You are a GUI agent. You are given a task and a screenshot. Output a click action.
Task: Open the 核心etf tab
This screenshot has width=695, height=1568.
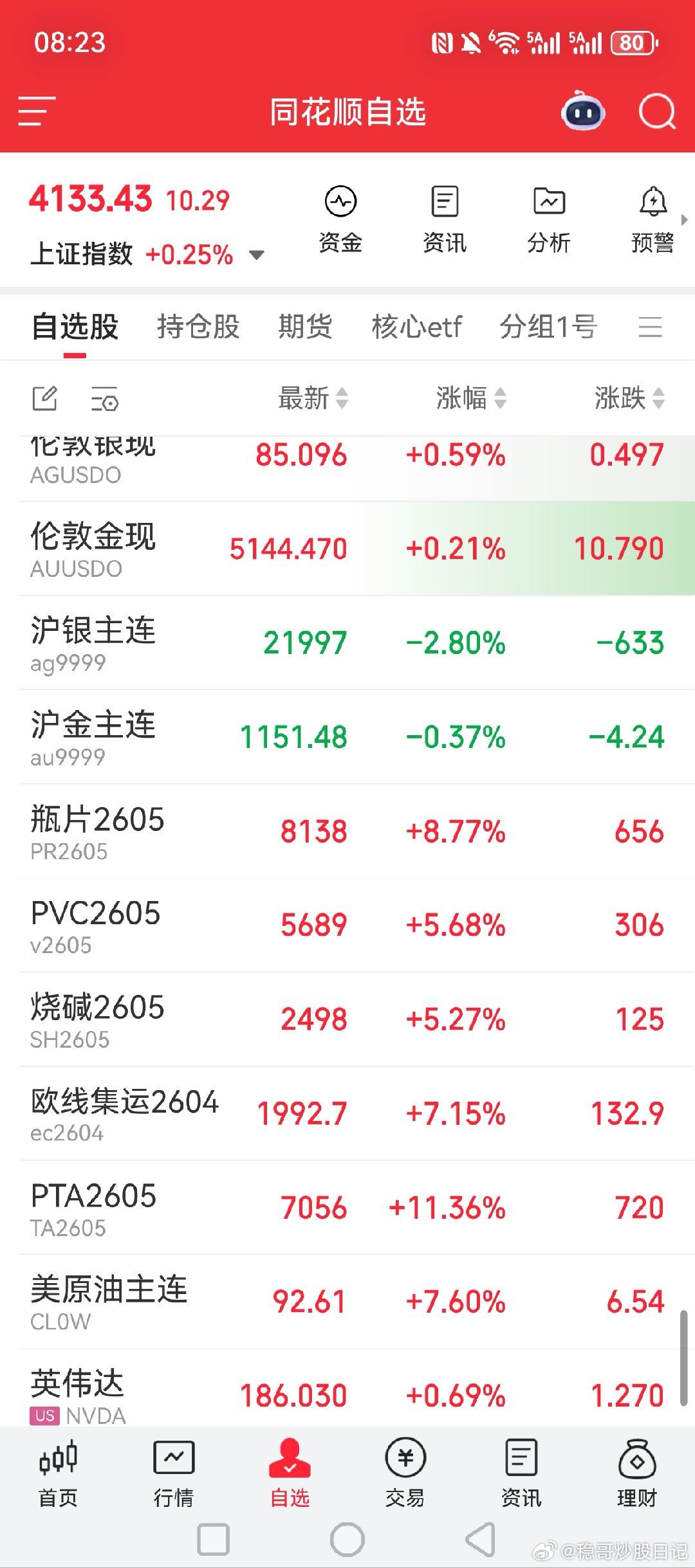point(417,328)
